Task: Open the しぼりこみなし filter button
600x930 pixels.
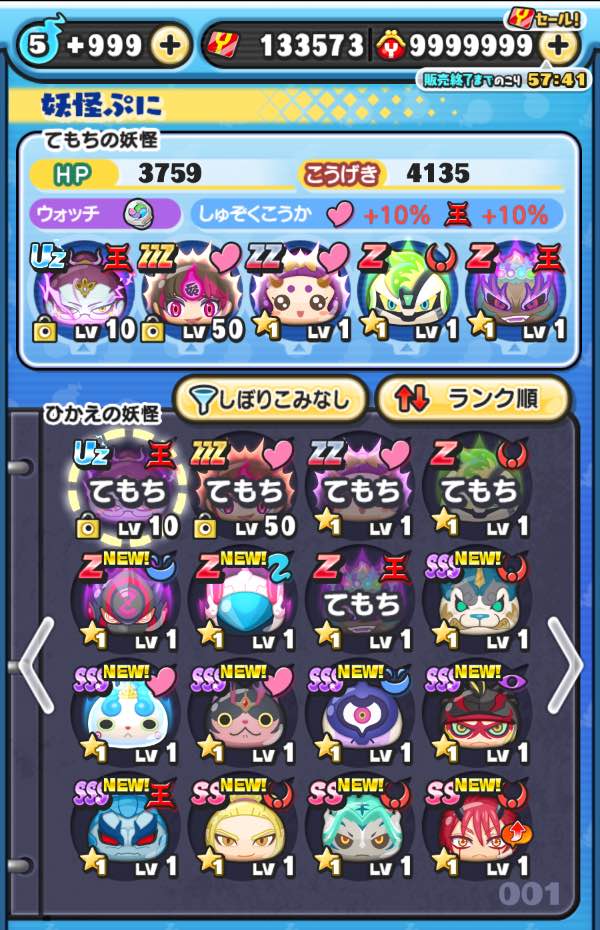Action: pyautogui.click(x=269, y=400)
